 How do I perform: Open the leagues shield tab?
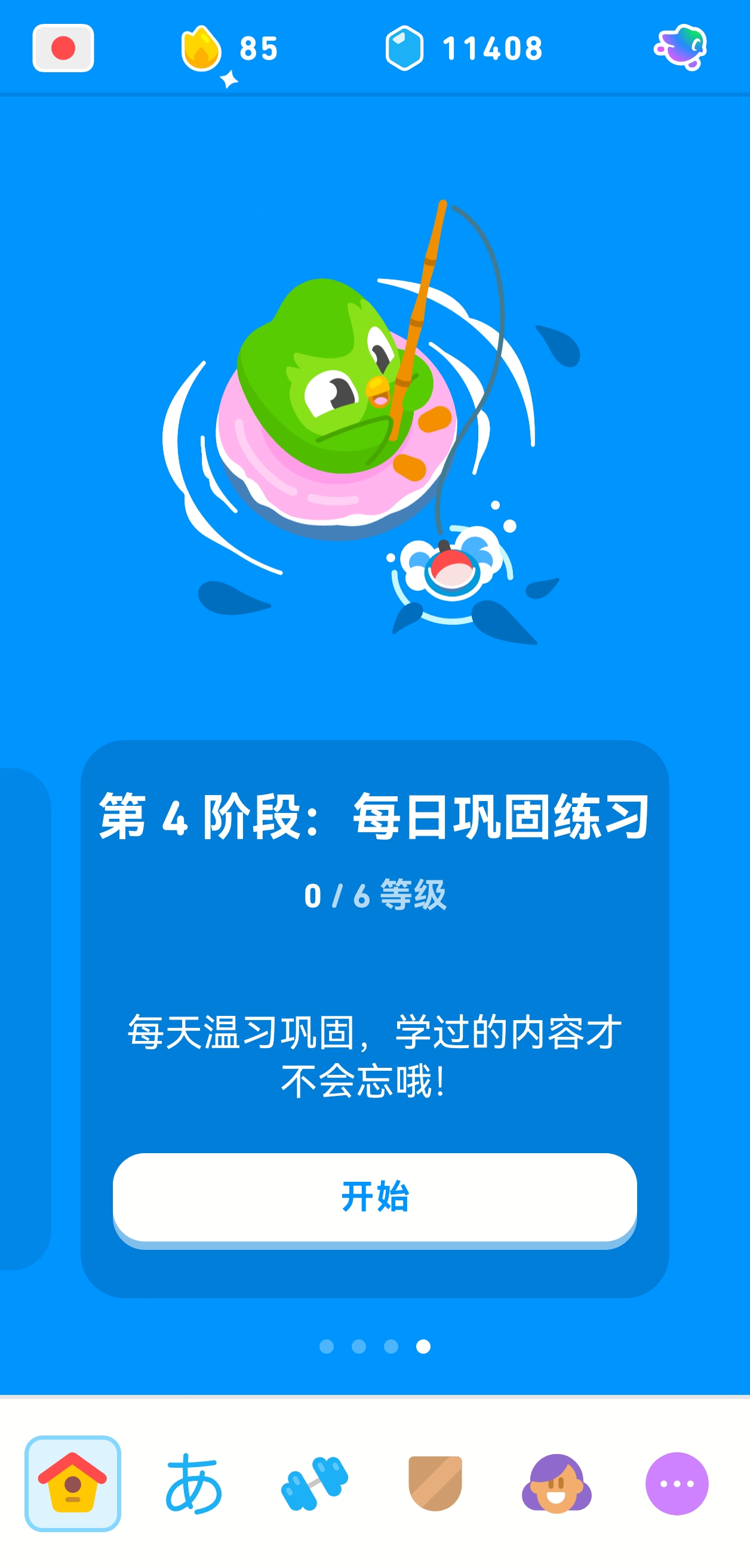[x=435, y=1483]
